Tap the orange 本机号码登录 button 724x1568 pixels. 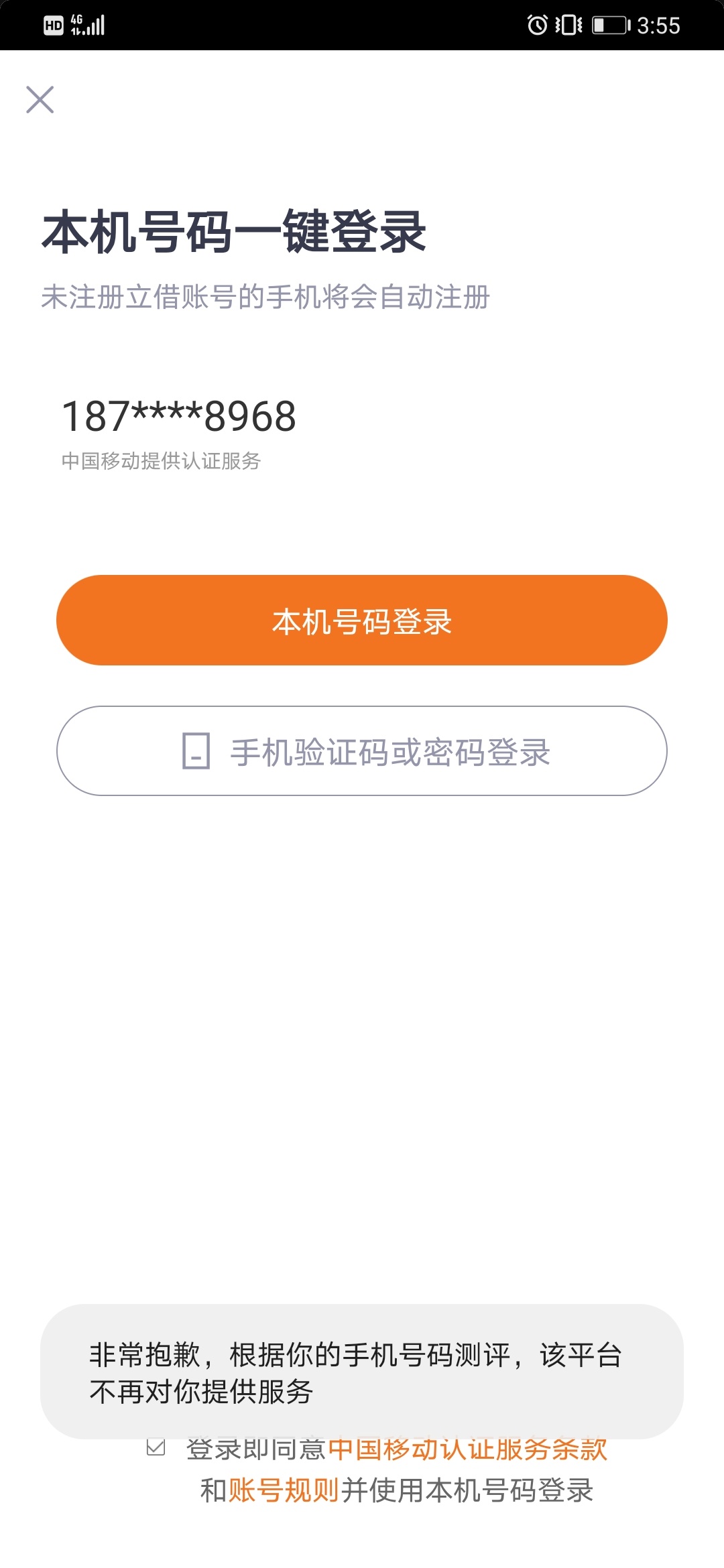362,620
